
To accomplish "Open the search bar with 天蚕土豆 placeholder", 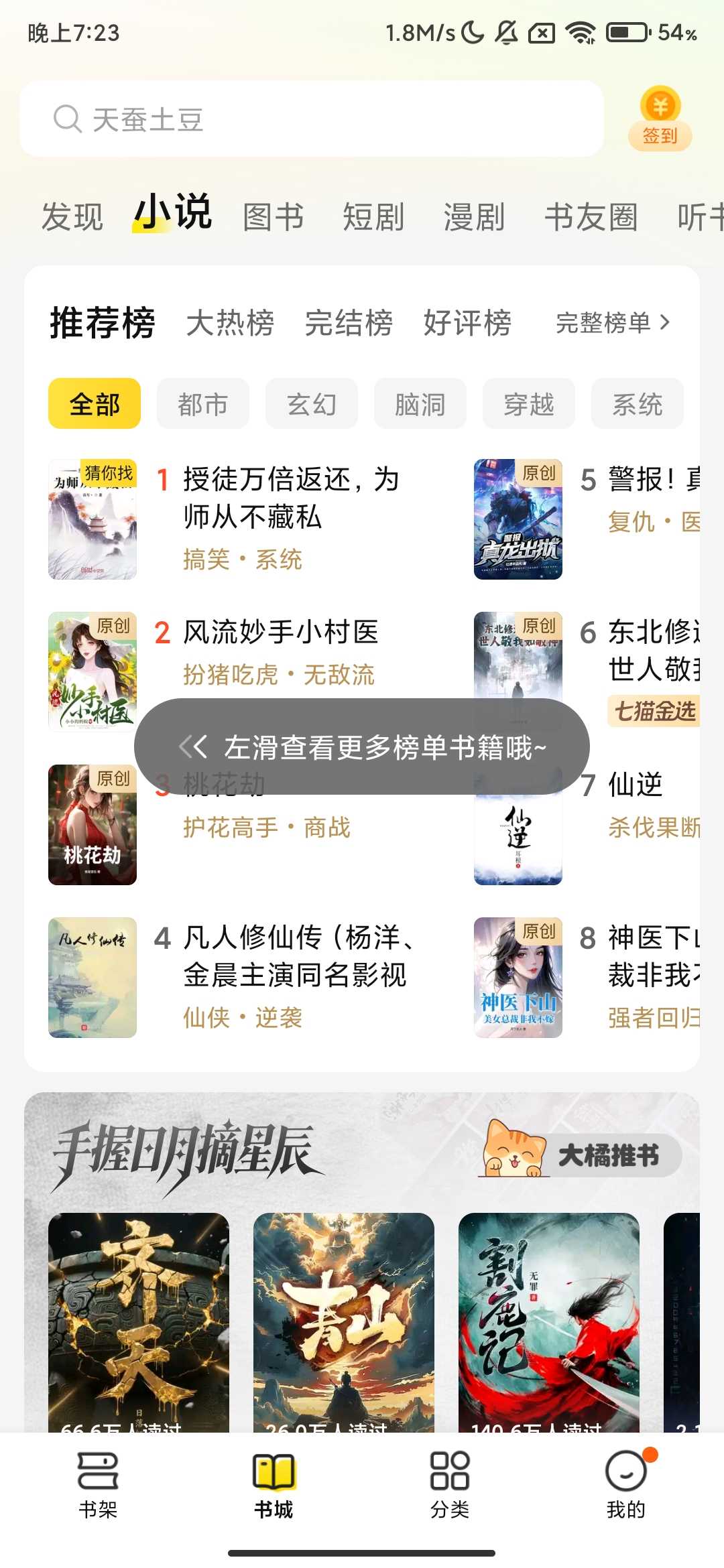I will coord(315,119).
